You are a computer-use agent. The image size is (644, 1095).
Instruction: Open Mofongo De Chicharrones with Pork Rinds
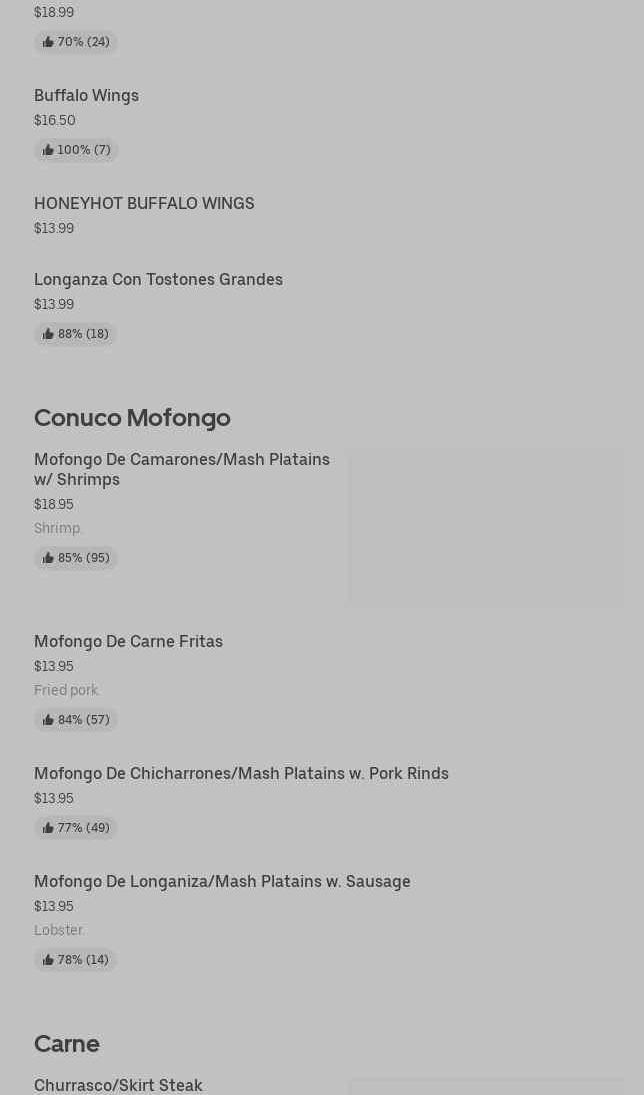tap(241, 774)
